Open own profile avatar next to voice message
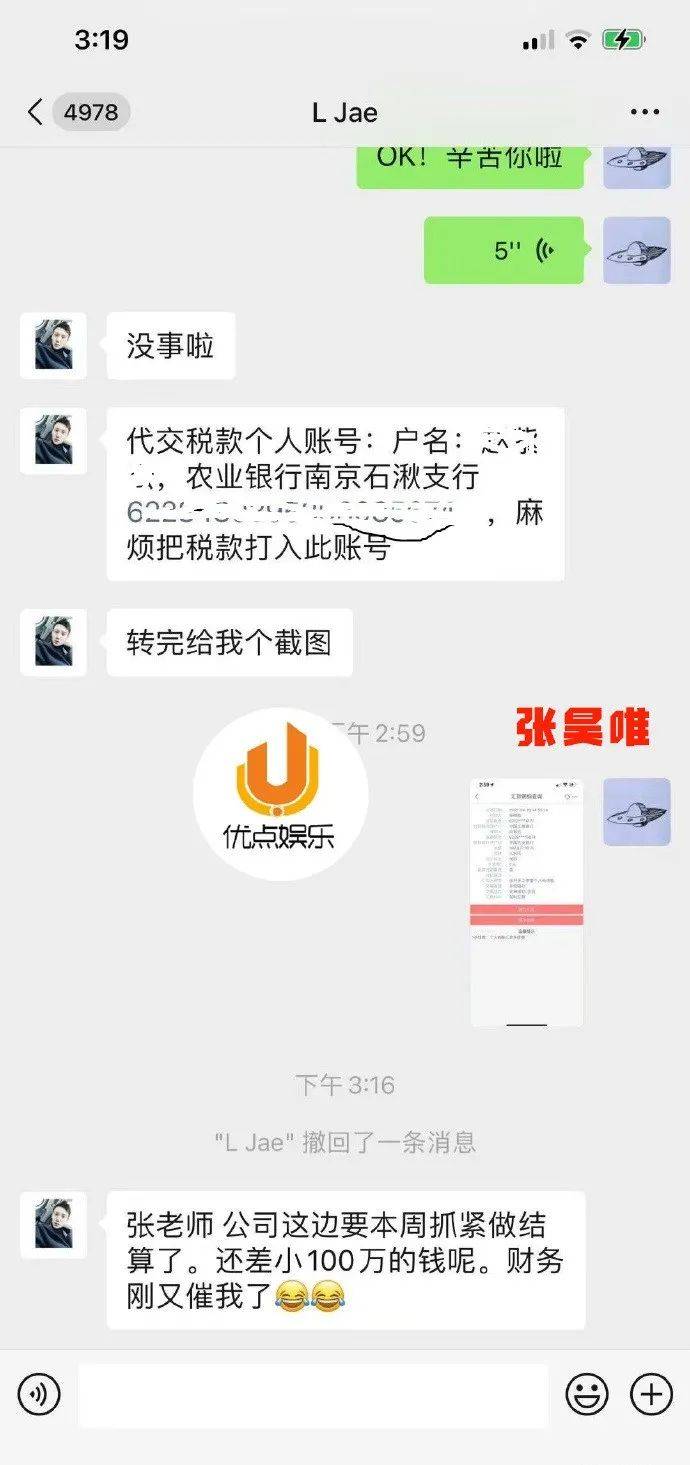The image size is (690, 1465). click(x=637, y=250)
